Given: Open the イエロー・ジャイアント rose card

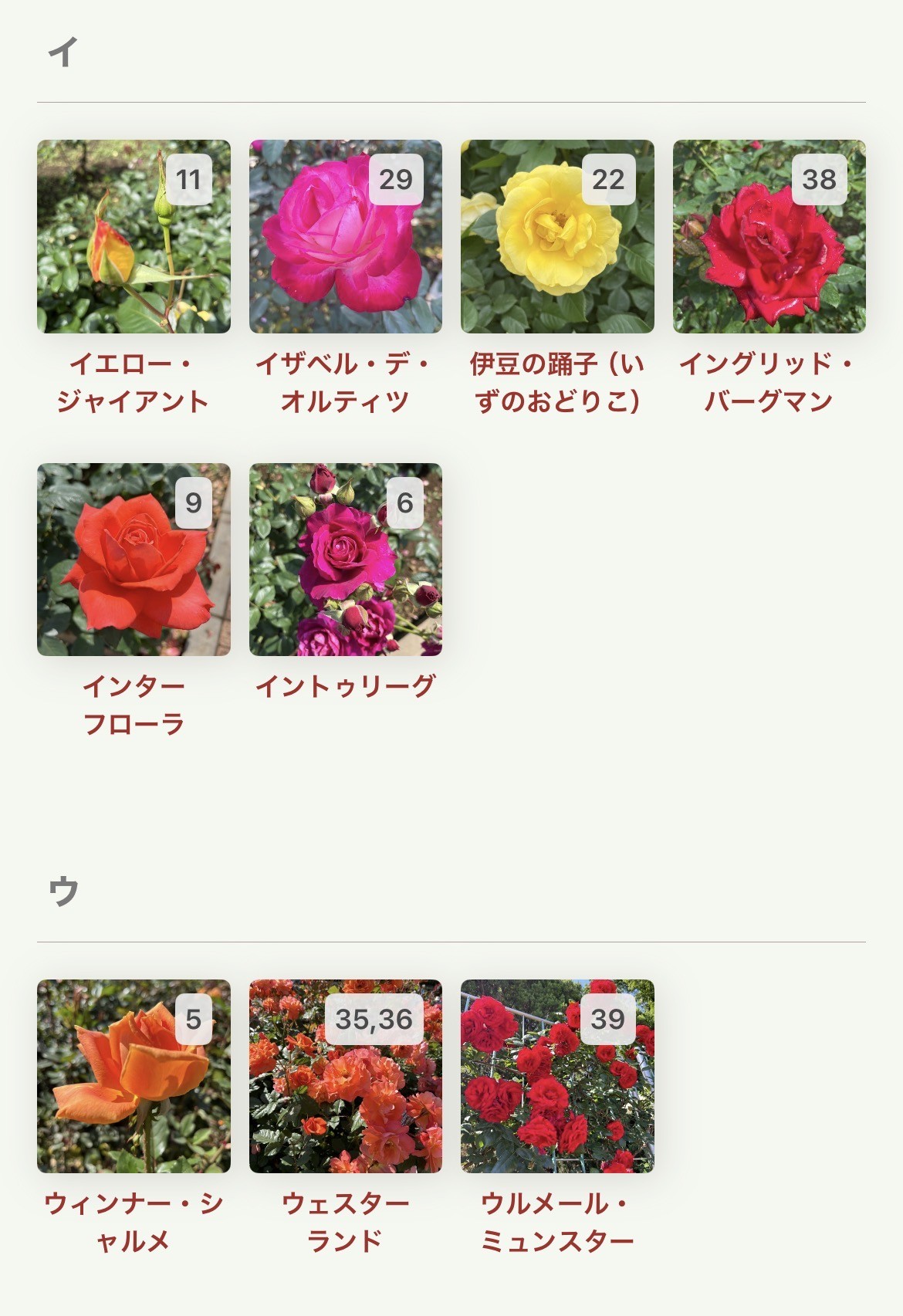Looking at the screenshot, I should click(134, 237).
